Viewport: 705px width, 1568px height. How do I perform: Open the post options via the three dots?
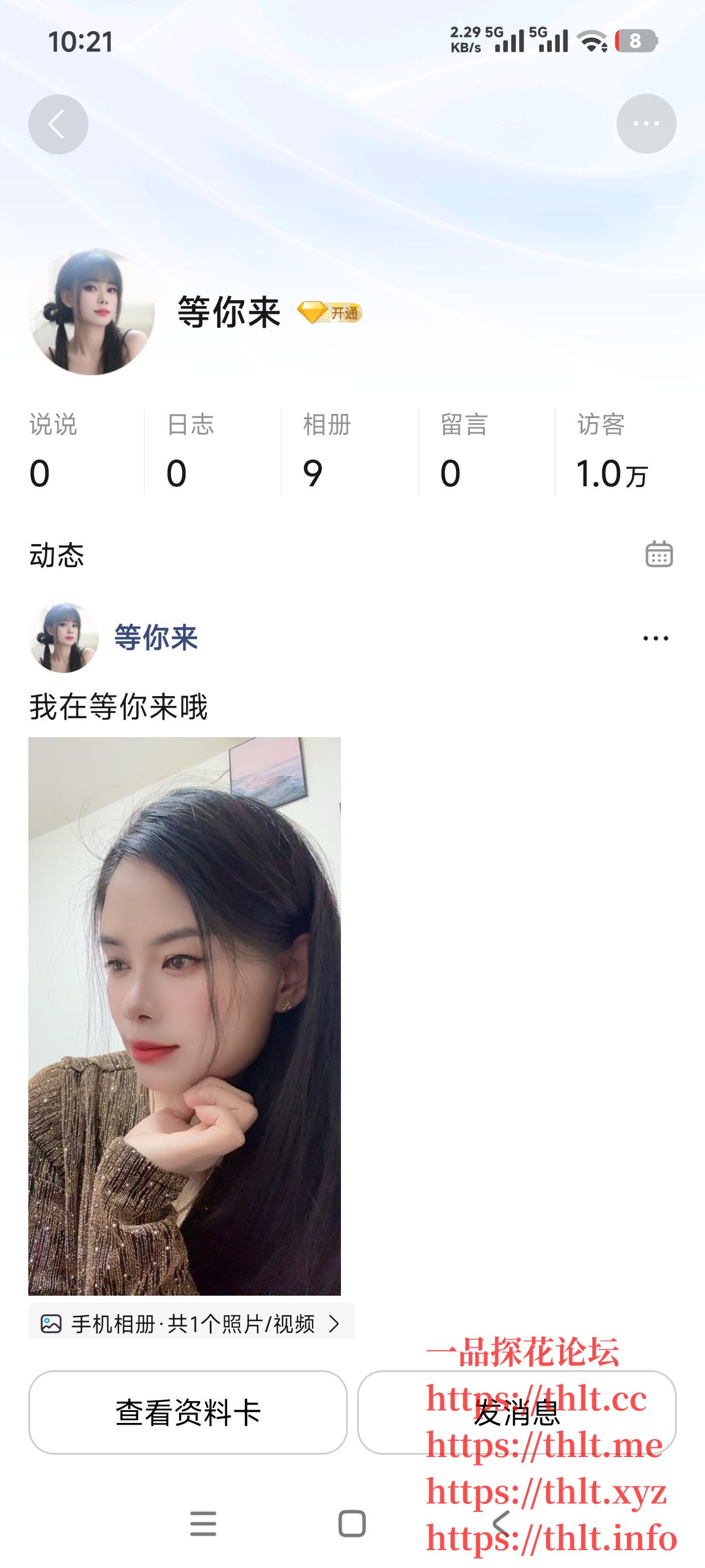tap(655, 638)
